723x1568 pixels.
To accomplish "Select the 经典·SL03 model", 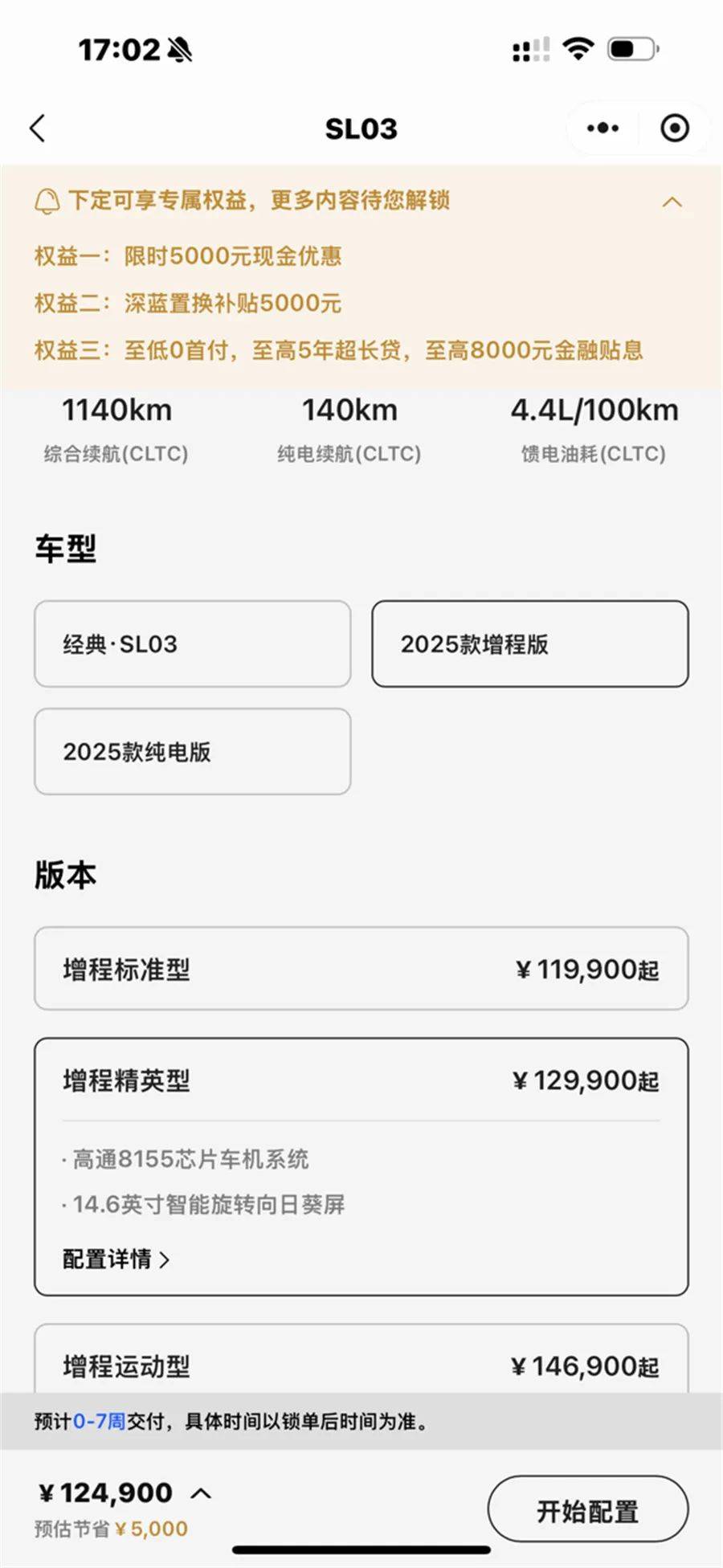I will [x=193, y=643].
